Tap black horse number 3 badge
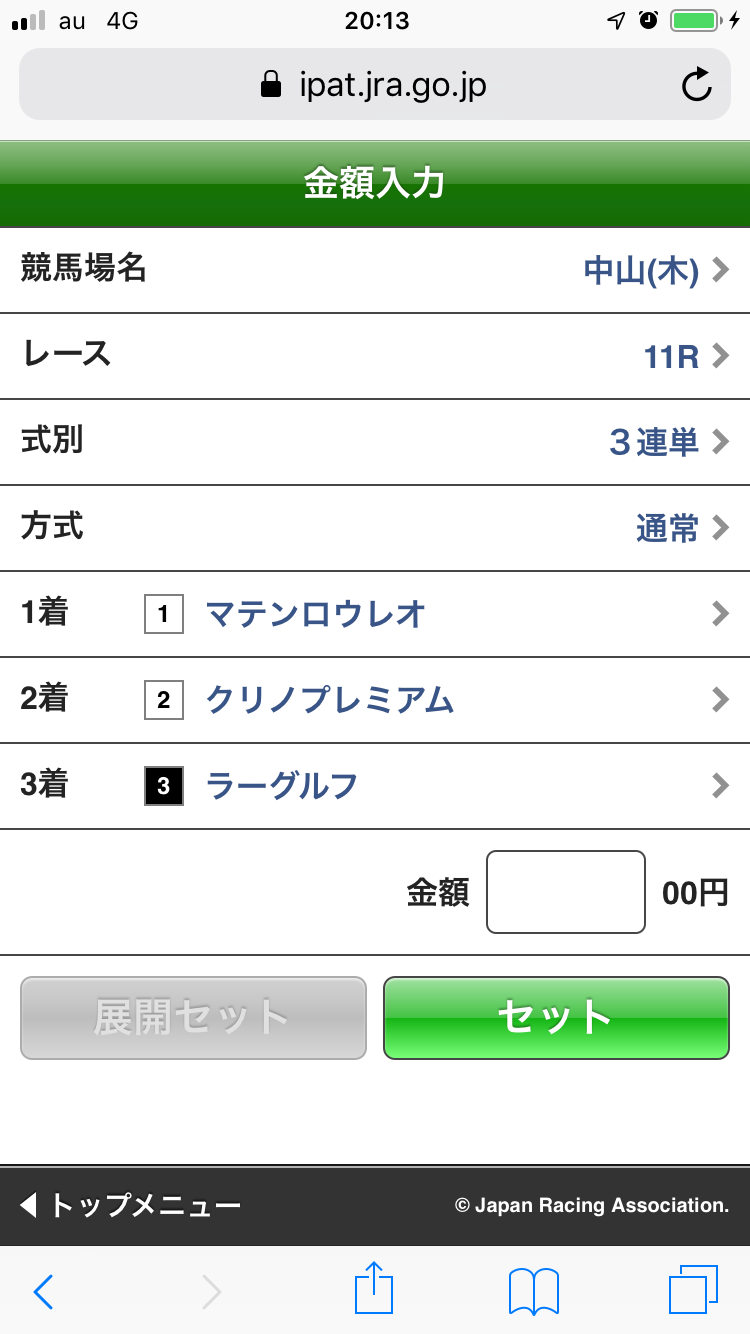The image size is (750, 1334). click(163, 786)
